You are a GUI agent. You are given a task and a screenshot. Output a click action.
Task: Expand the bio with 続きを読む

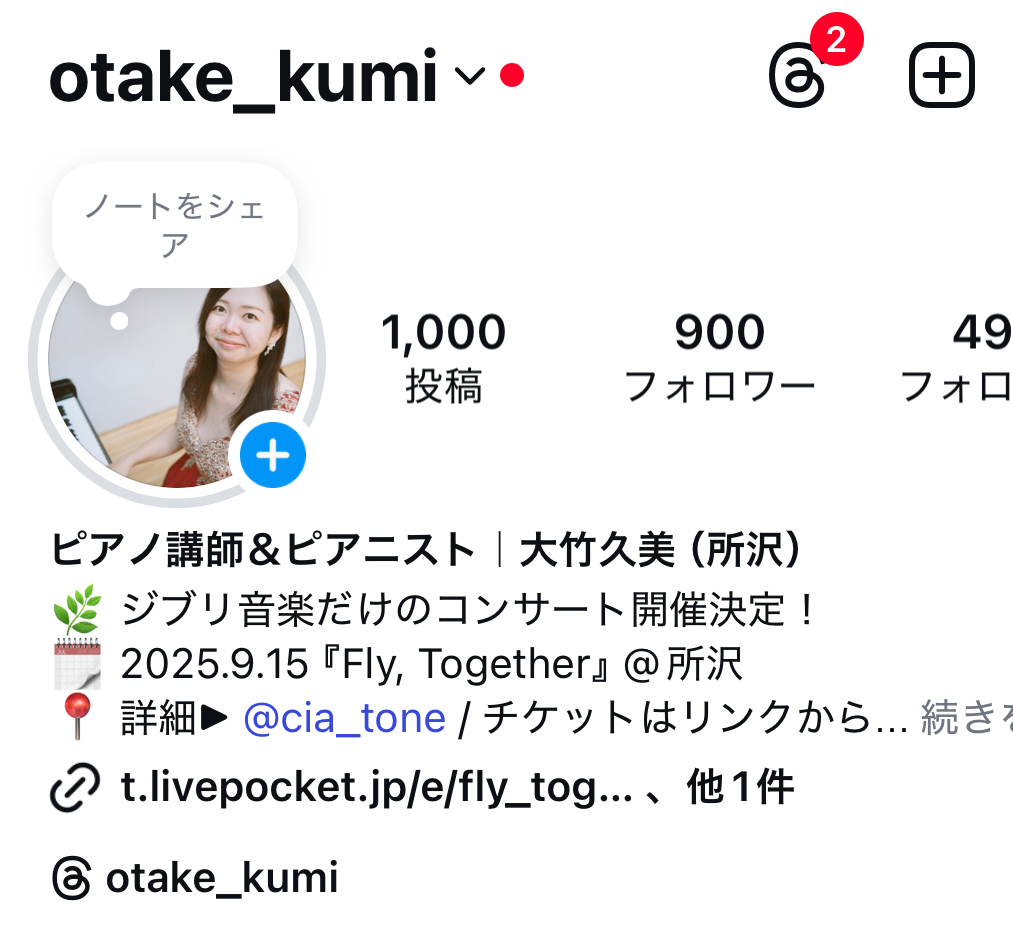(x=965, y=718)
